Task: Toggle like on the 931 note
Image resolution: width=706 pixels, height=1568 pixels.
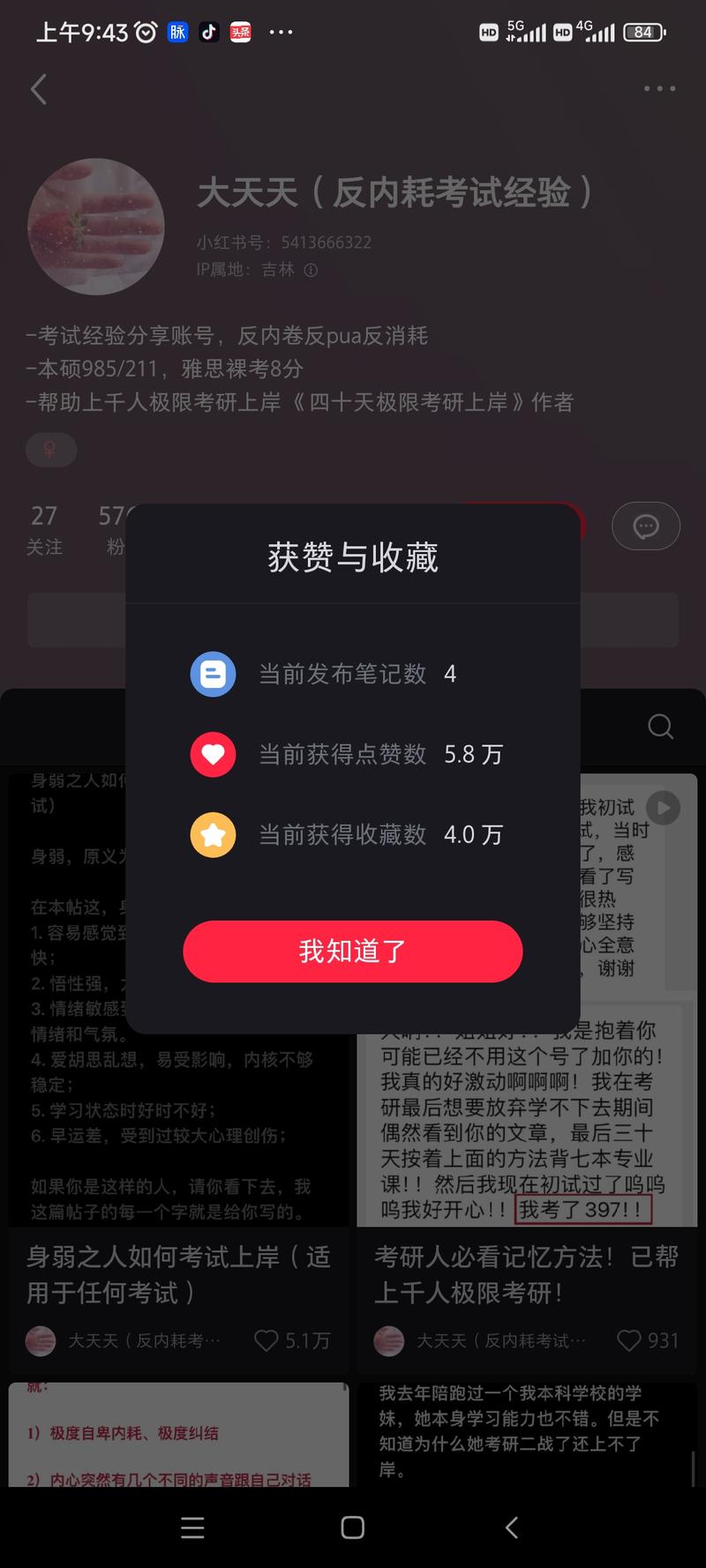Action: [628, 1340]
